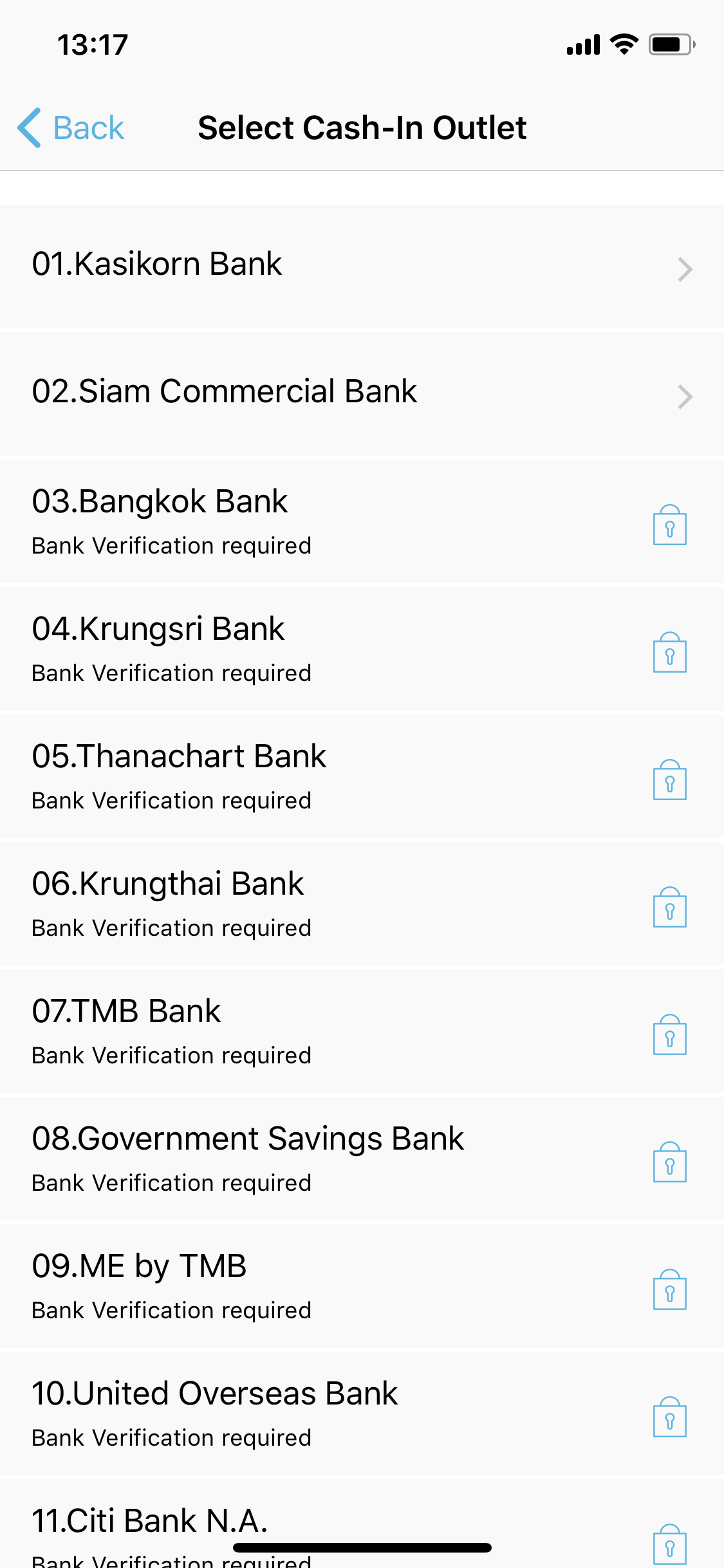Open 06.Krungthai Bank

click(362, 904)
